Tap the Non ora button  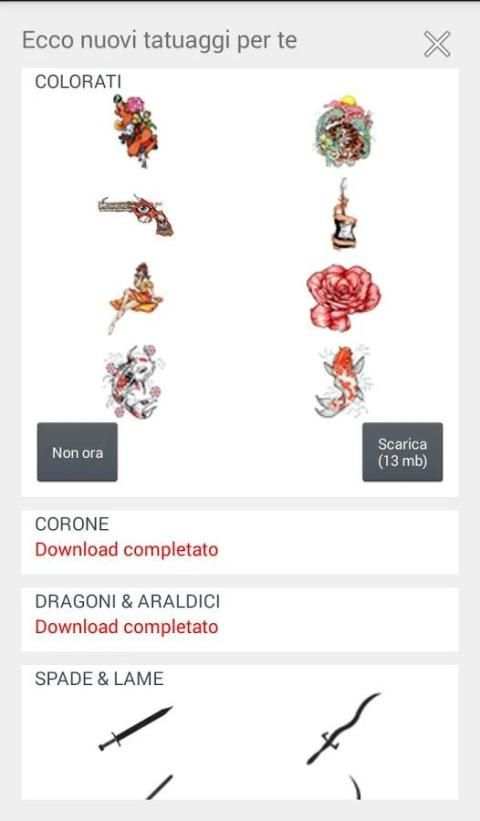click(77, 452)
